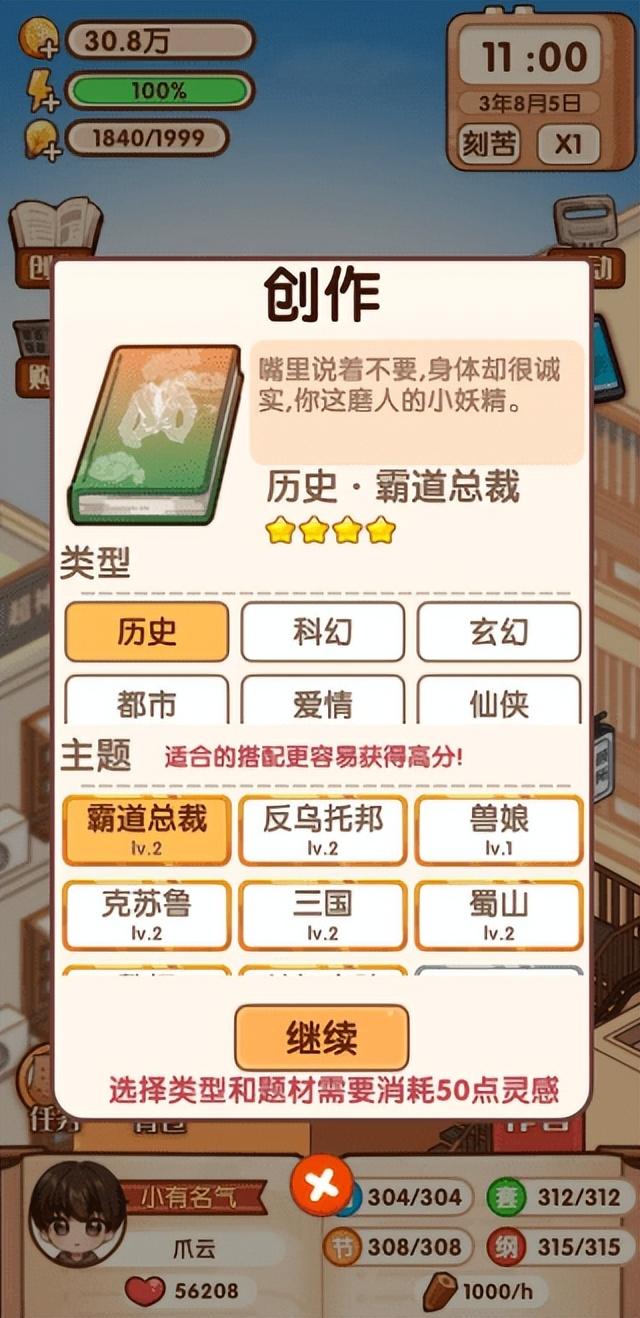This screenshot has height=1318, width=640.
Task: Choose the 爱情 genre type
Action: pyautogui.click(x=322, y=702)
